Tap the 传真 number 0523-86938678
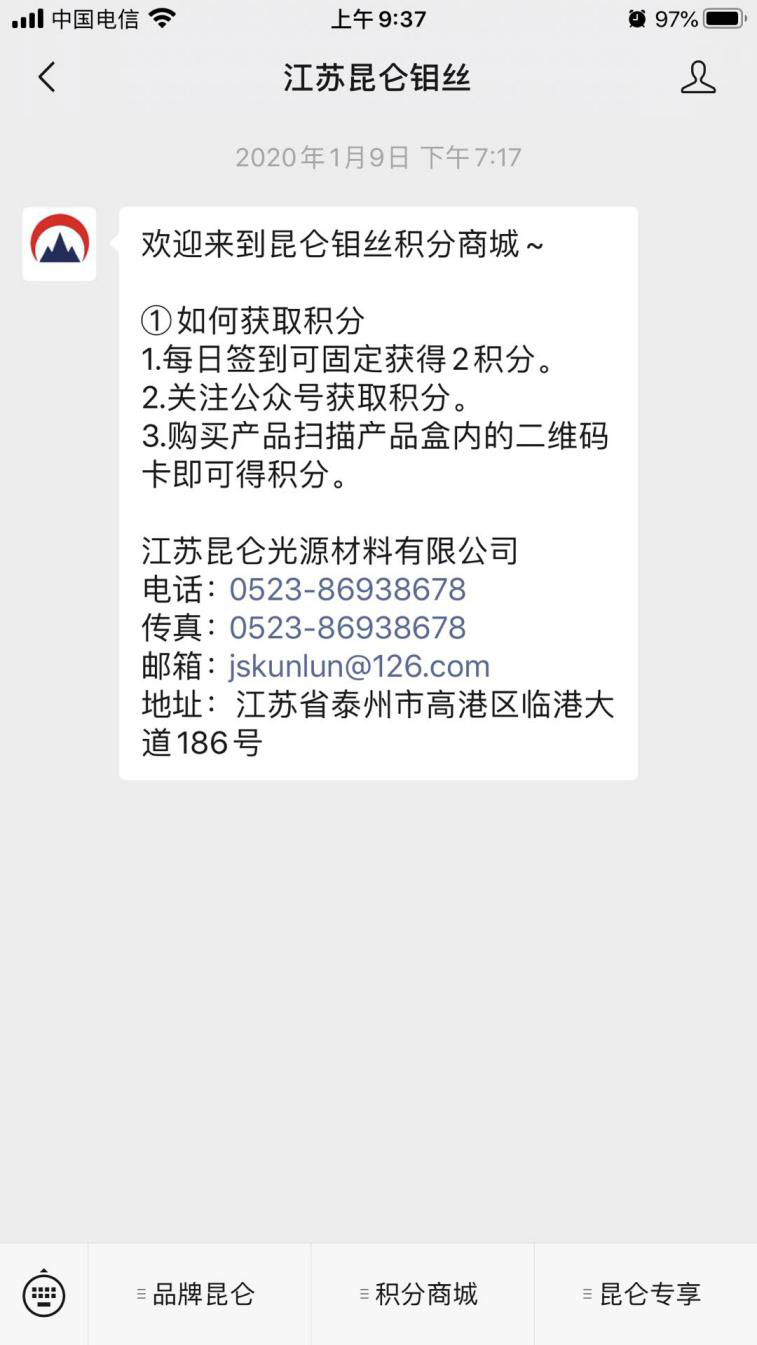 [x=347, y=628]
